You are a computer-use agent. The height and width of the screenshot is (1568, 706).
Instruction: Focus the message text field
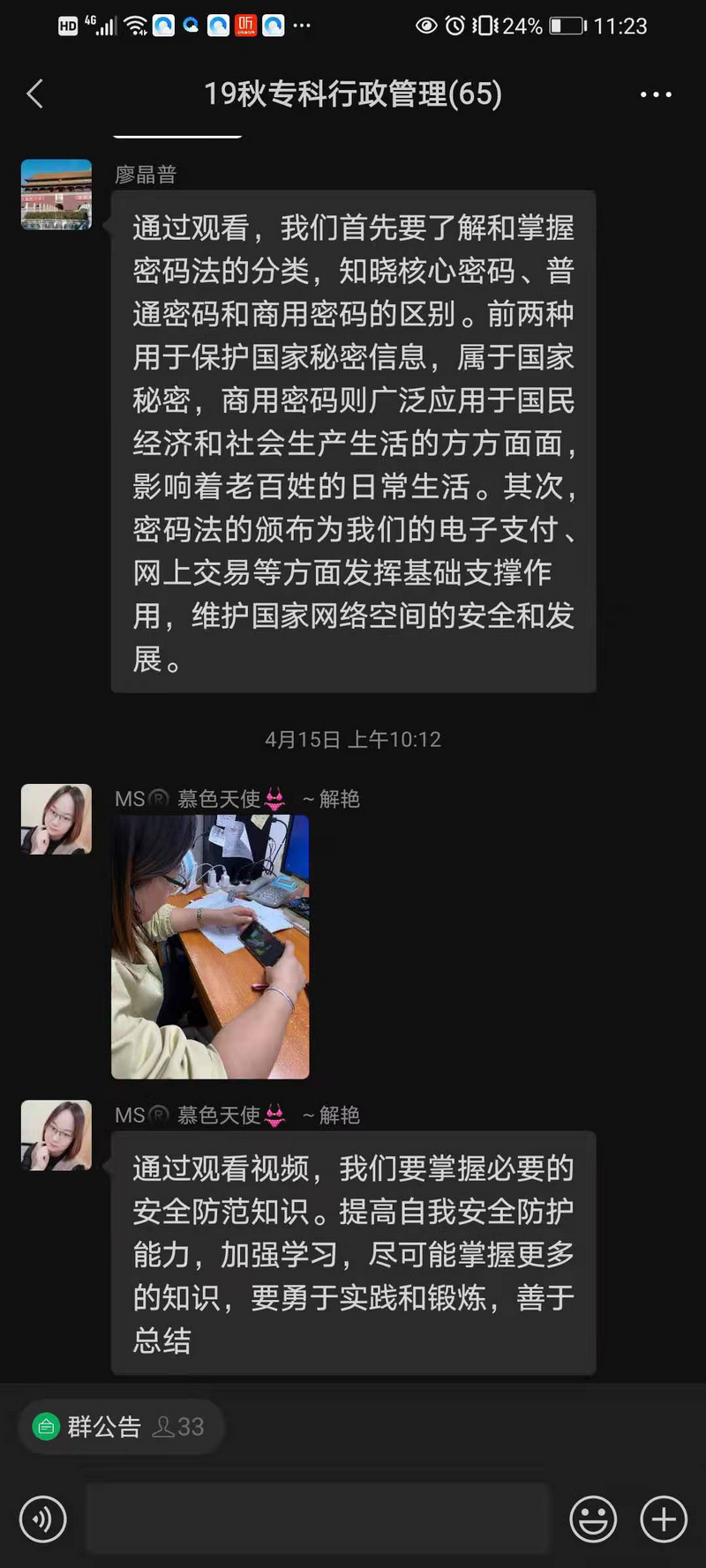[318, 1519]
